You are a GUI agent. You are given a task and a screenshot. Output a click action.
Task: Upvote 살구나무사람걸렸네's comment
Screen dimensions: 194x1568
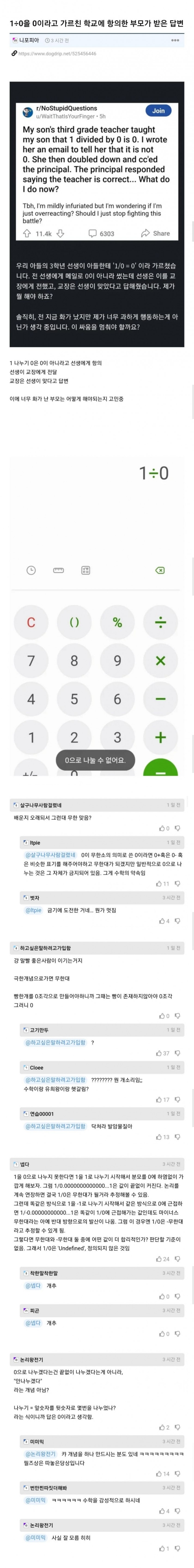pos(162,828)
